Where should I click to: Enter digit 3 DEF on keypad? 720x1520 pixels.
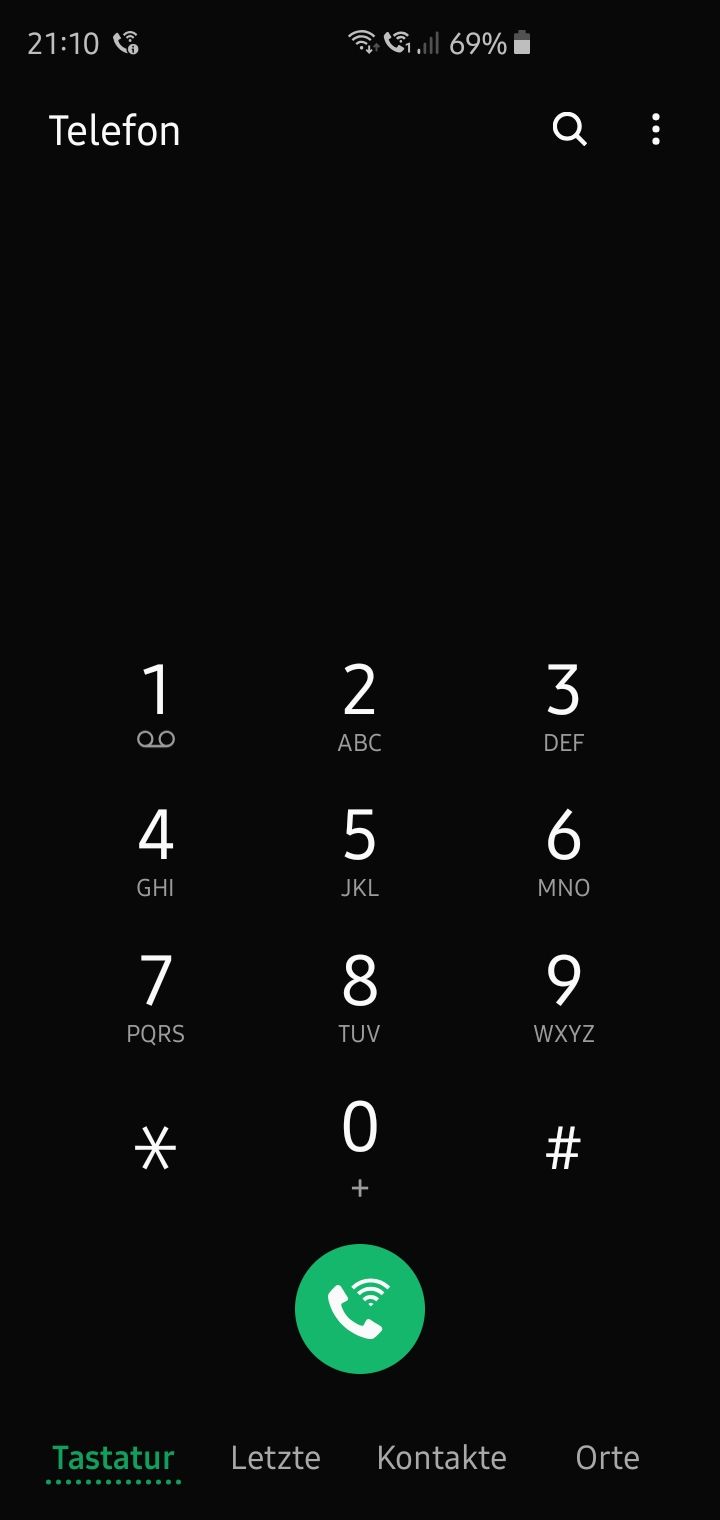[564, 705]
